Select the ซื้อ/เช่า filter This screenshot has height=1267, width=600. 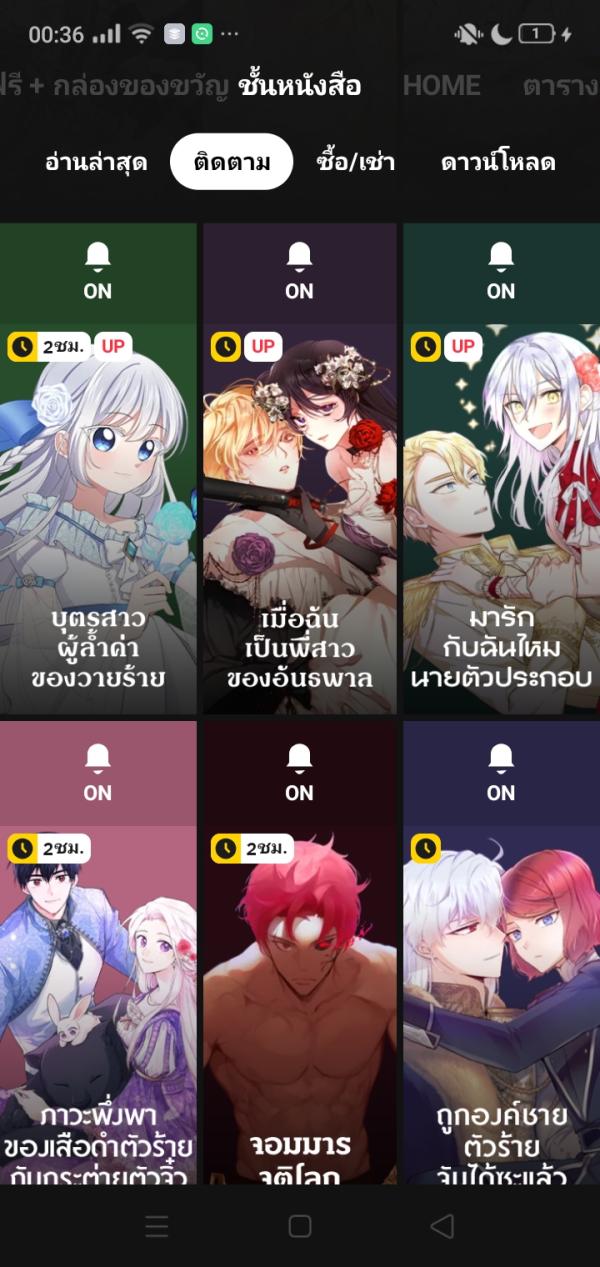[x=355, y=162]
